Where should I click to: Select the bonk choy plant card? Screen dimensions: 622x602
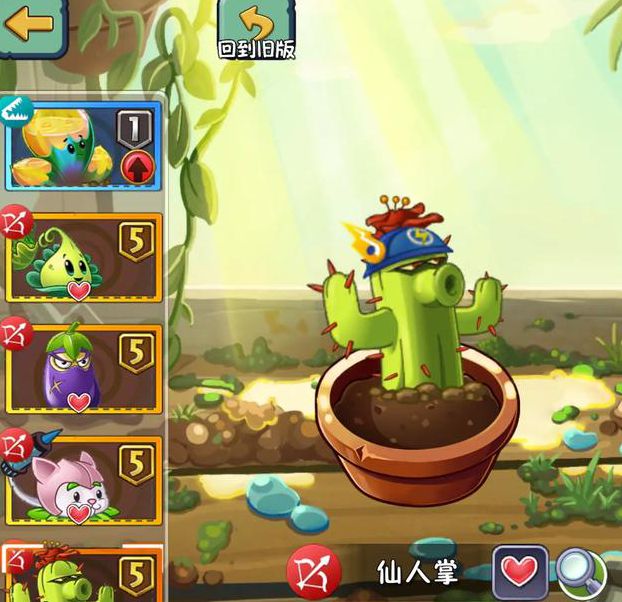84,258
